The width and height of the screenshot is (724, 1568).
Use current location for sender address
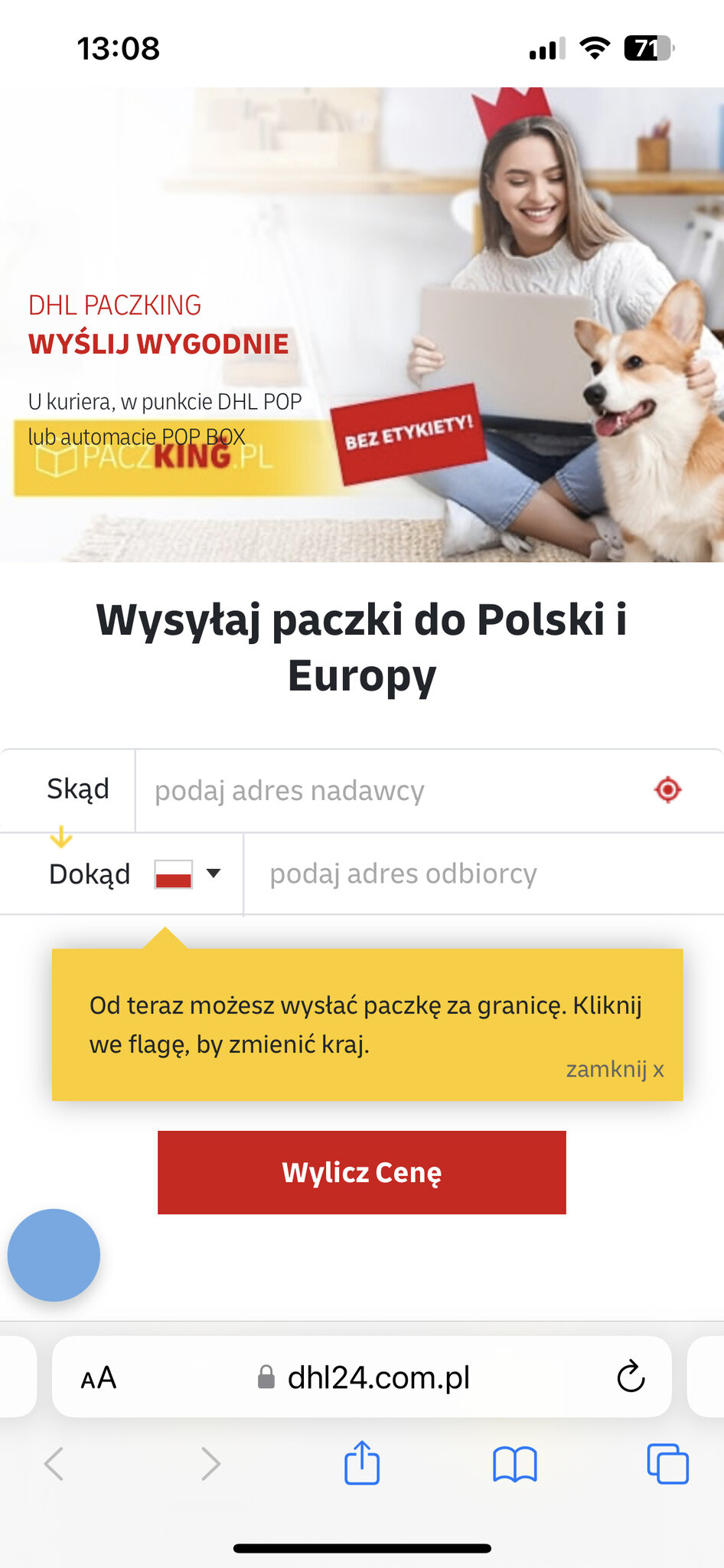coord(667,789)
